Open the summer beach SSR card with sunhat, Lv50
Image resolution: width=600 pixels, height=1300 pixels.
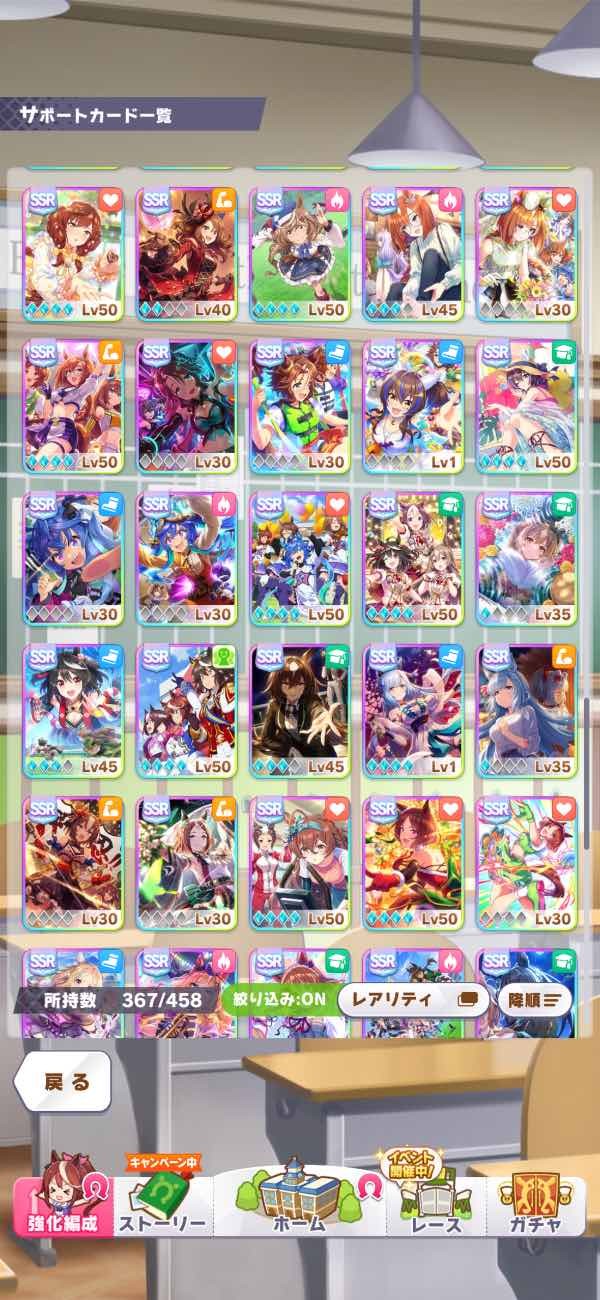tap(526, 405)
